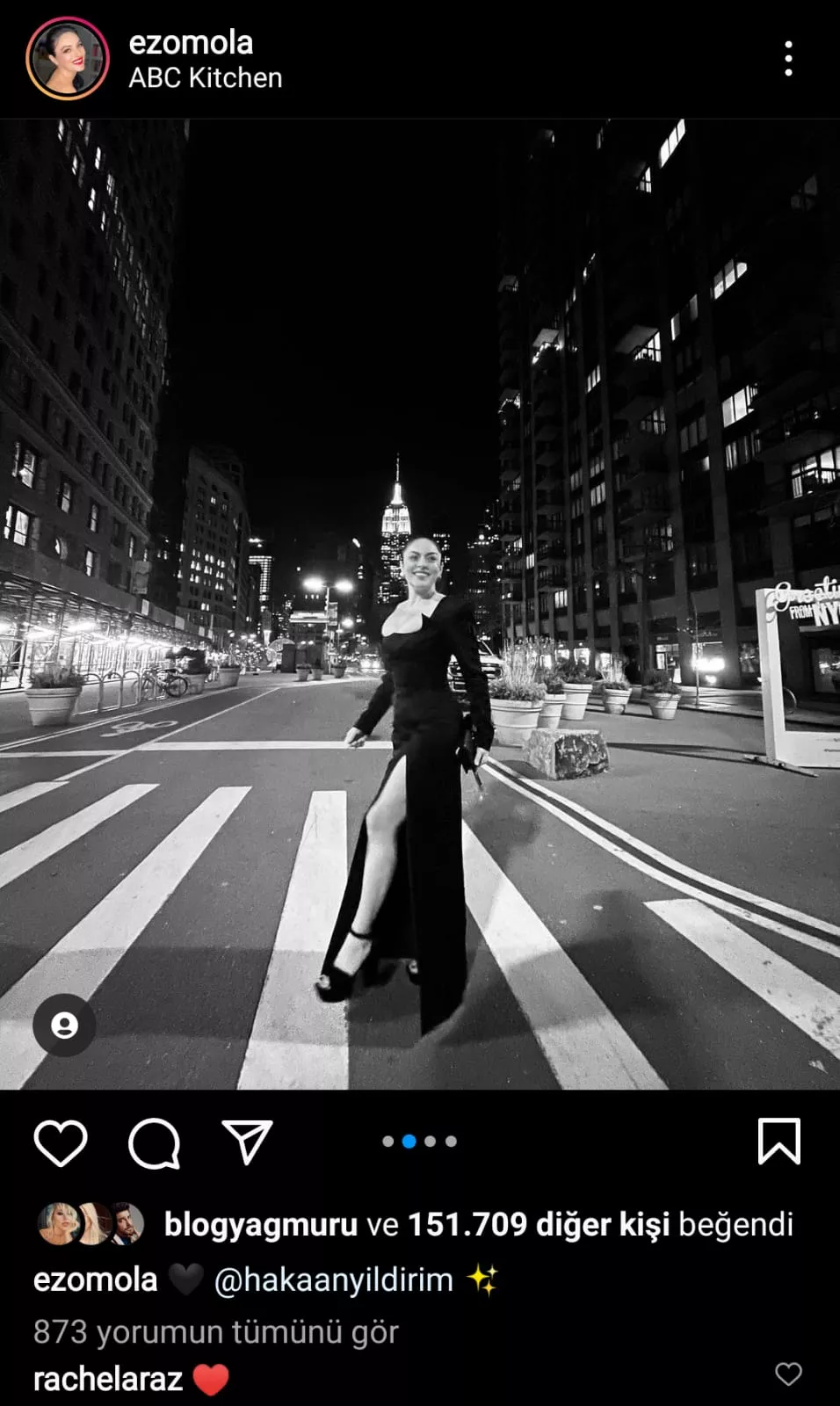The image size is (840, 1406).
Task: Open the ezomola username in the post header
Action: tap(191, 42)
